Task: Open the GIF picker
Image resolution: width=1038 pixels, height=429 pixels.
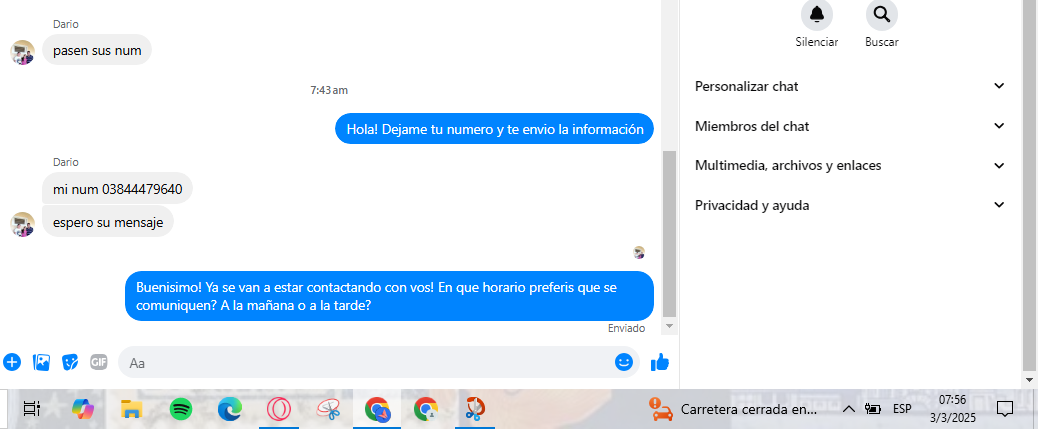Action: (99, 362)
